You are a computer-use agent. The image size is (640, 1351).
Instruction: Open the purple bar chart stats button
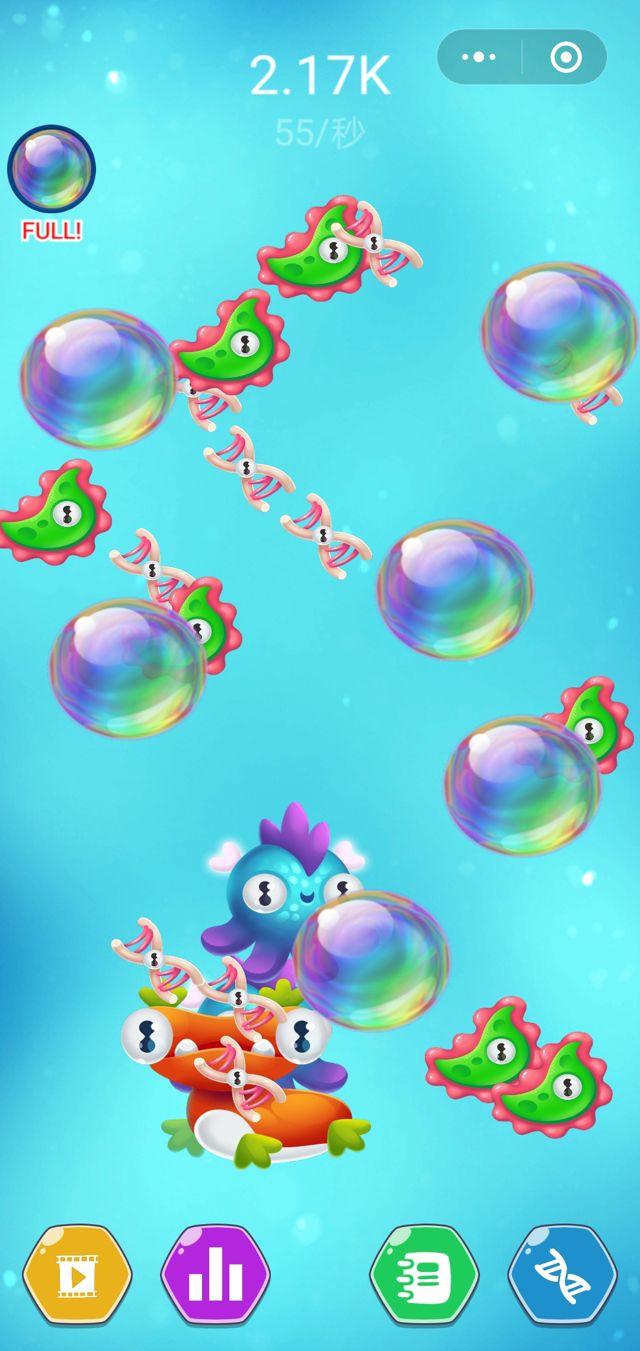pos(215,1274)
